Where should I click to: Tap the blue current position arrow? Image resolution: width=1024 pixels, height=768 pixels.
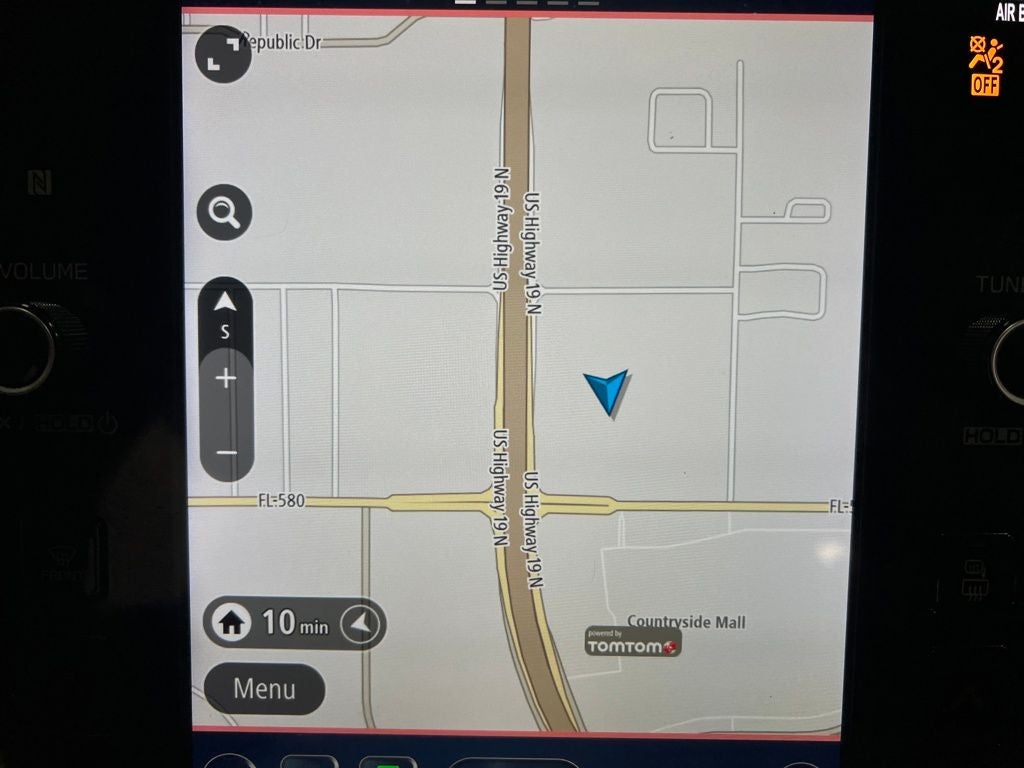607,392
